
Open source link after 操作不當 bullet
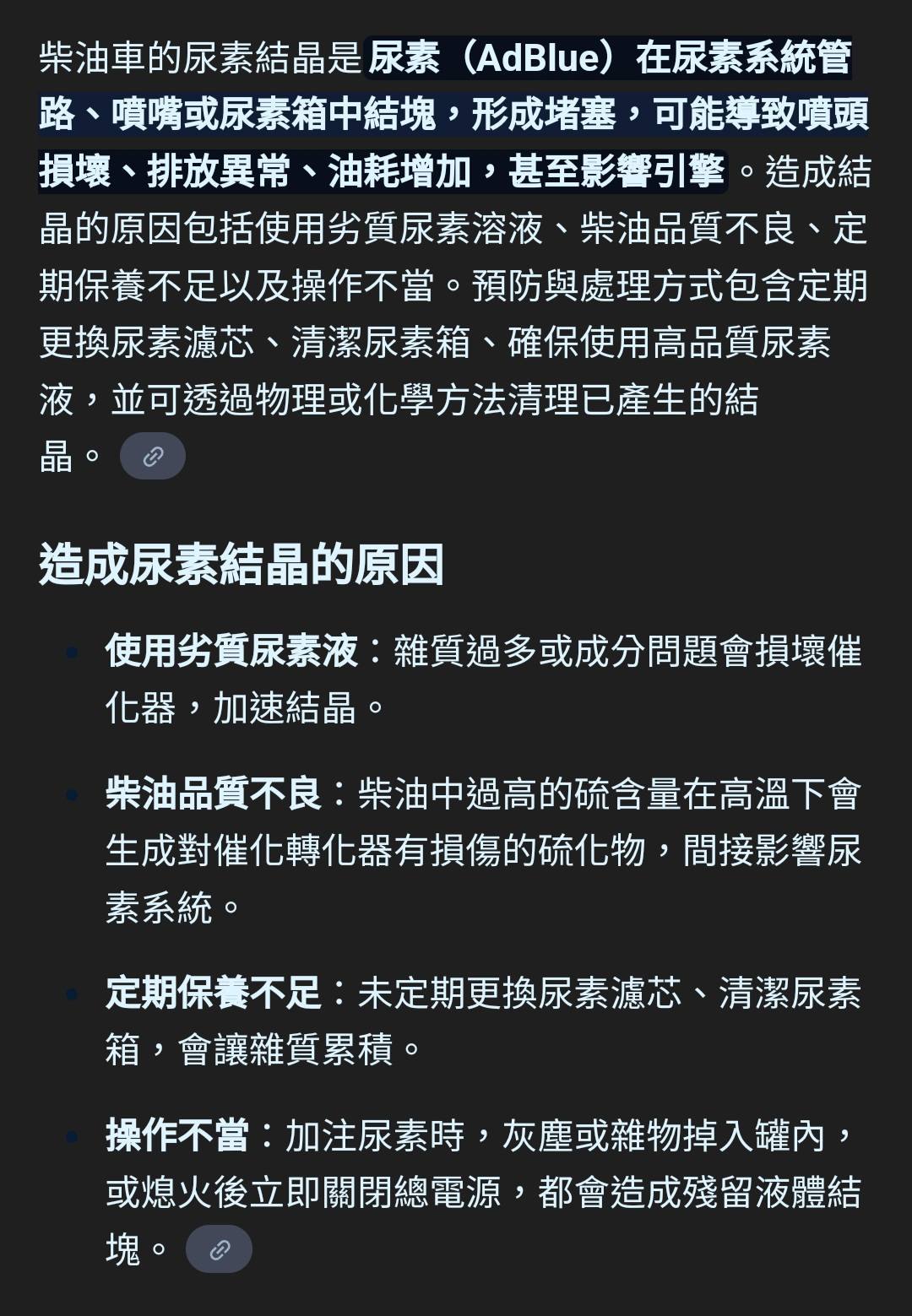tap(219, 1249)
